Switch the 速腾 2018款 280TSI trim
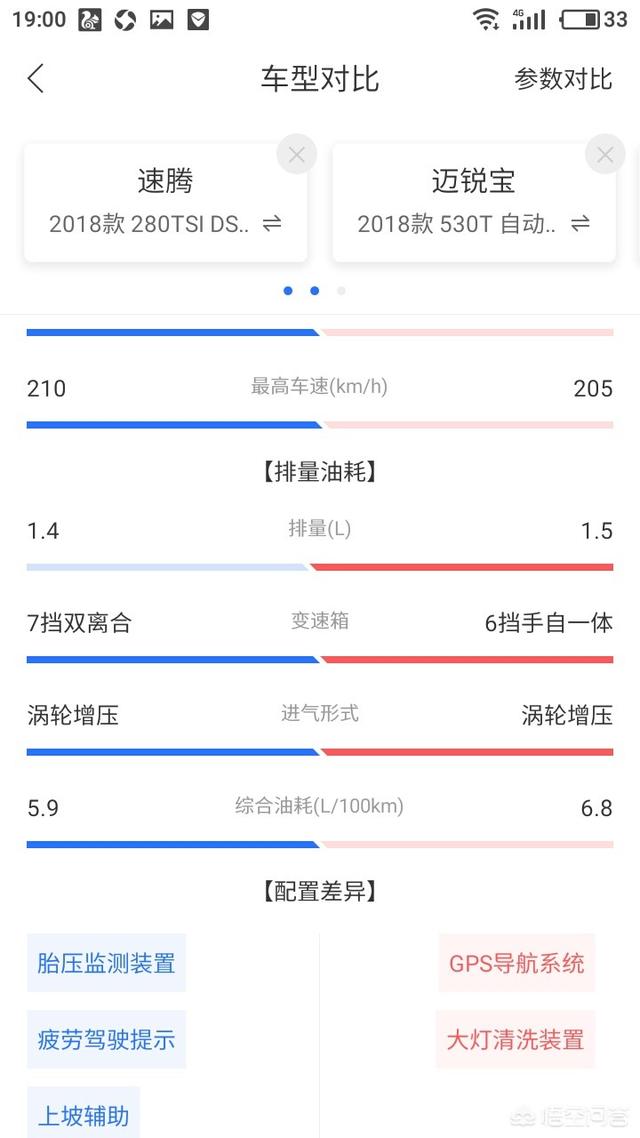This screenshot has width=640, height=1138. (272, 224)
